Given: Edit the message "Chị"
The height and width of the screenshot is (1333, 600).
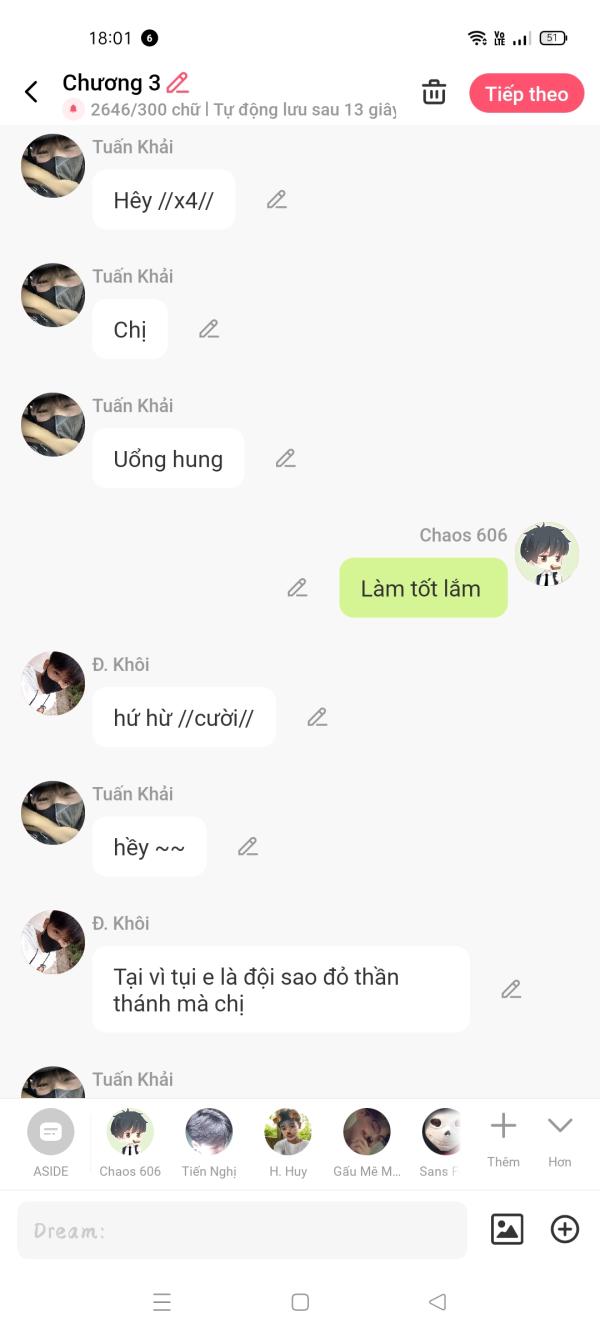Looking at the screenshot, I should [x=209, y=329].
